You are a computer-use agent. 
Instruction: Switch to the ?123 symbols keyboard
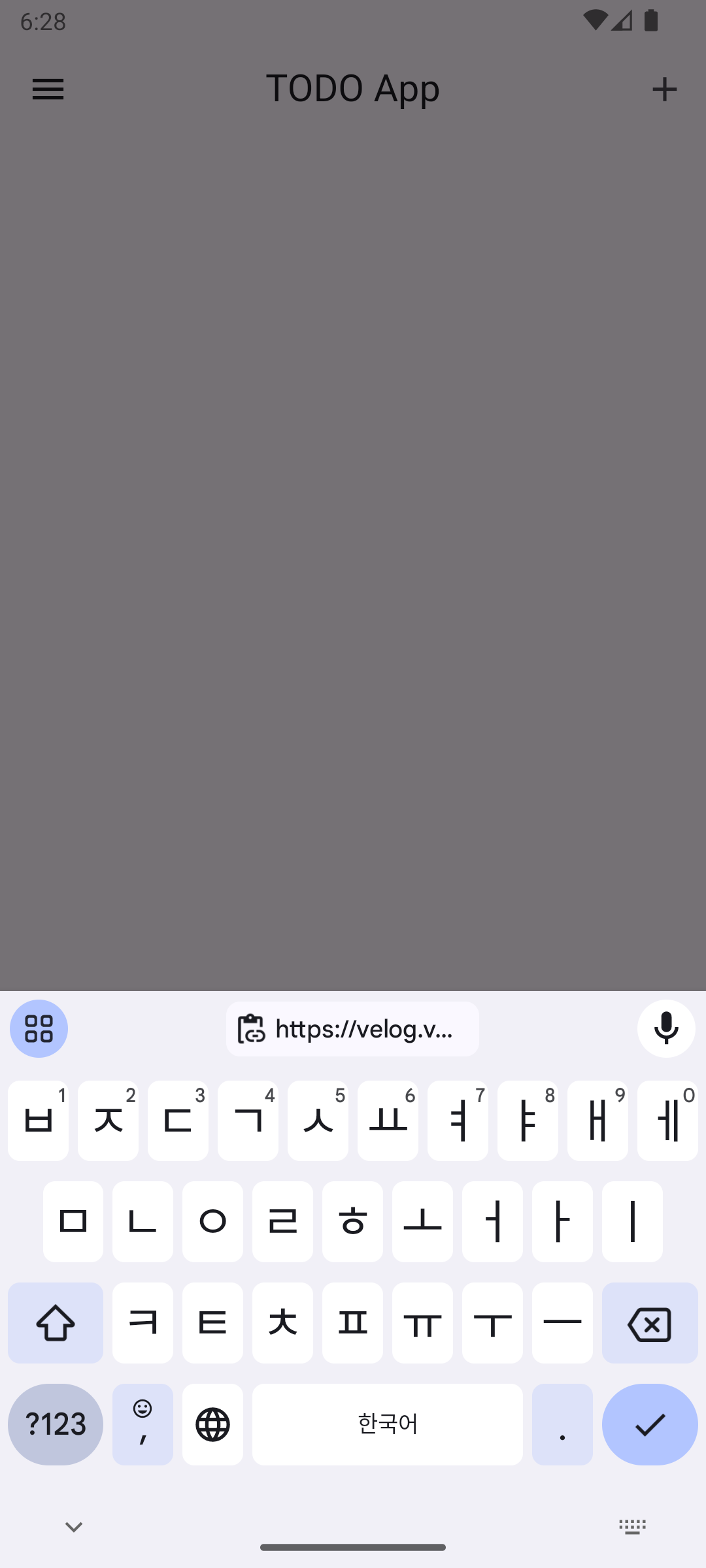(x=56, y=1424)
